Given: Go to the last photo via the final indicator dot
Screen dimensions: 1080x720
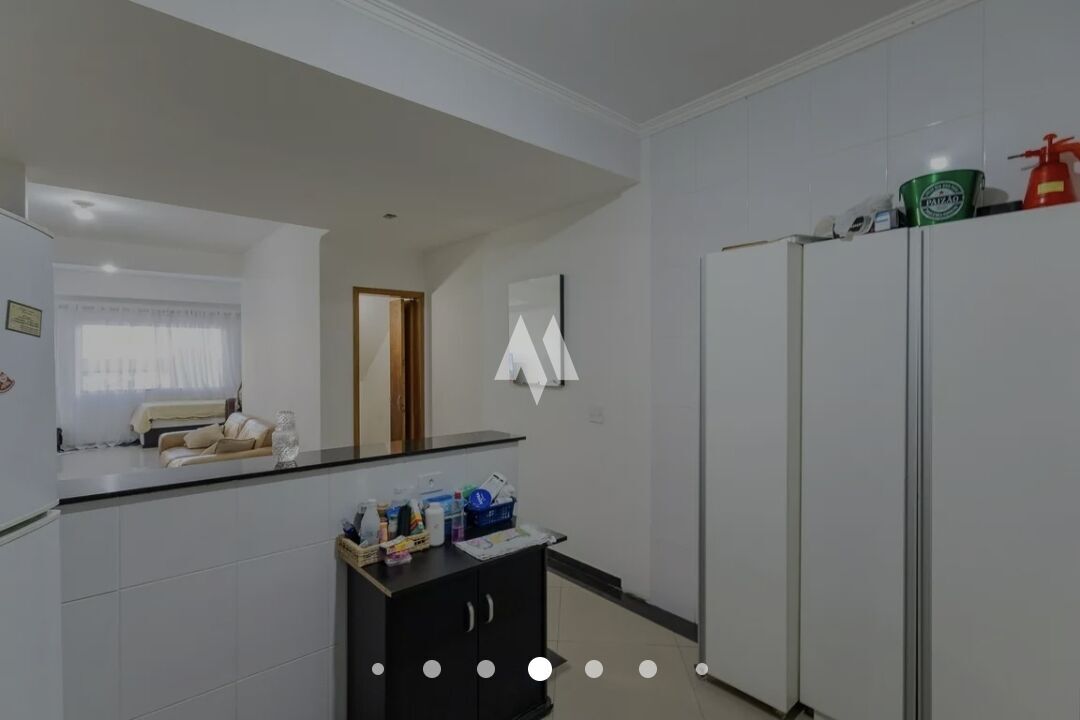Looking at the screenshot, I should coord(702,669).
